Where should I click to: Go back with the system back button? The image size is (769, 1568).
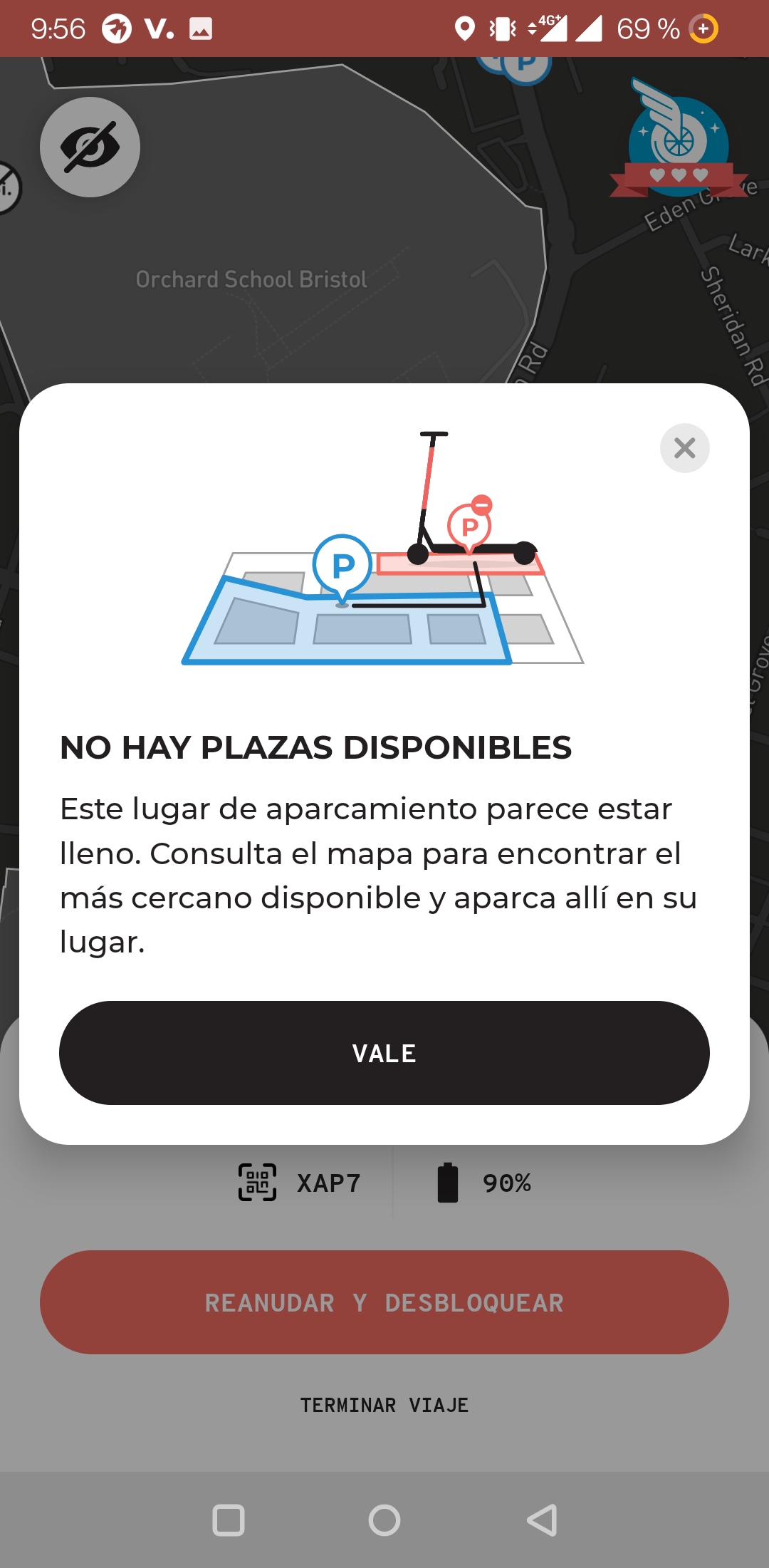click(x=542, y=1520)
